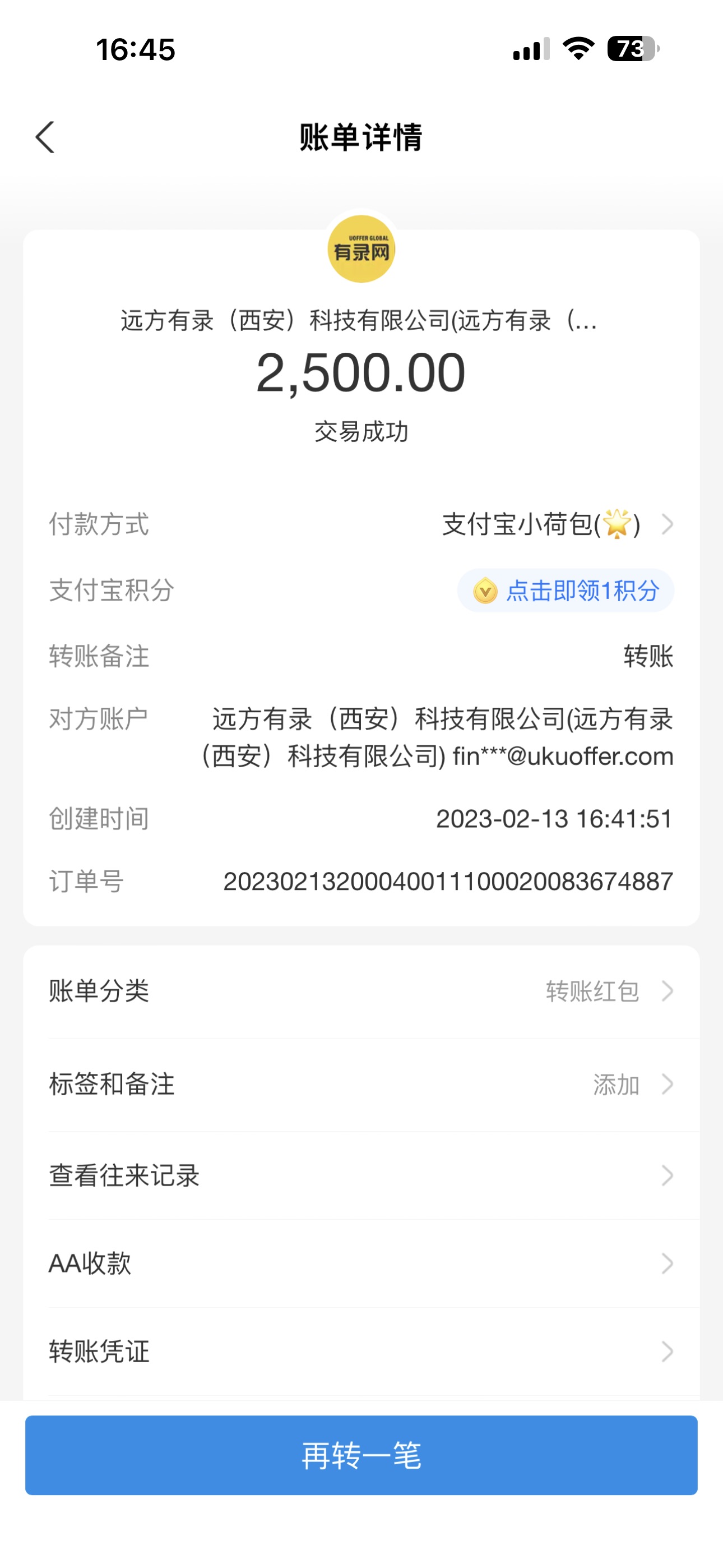Open the AA收款 row
Screen dimensions: 723x1568
[x=361, y=1263]
